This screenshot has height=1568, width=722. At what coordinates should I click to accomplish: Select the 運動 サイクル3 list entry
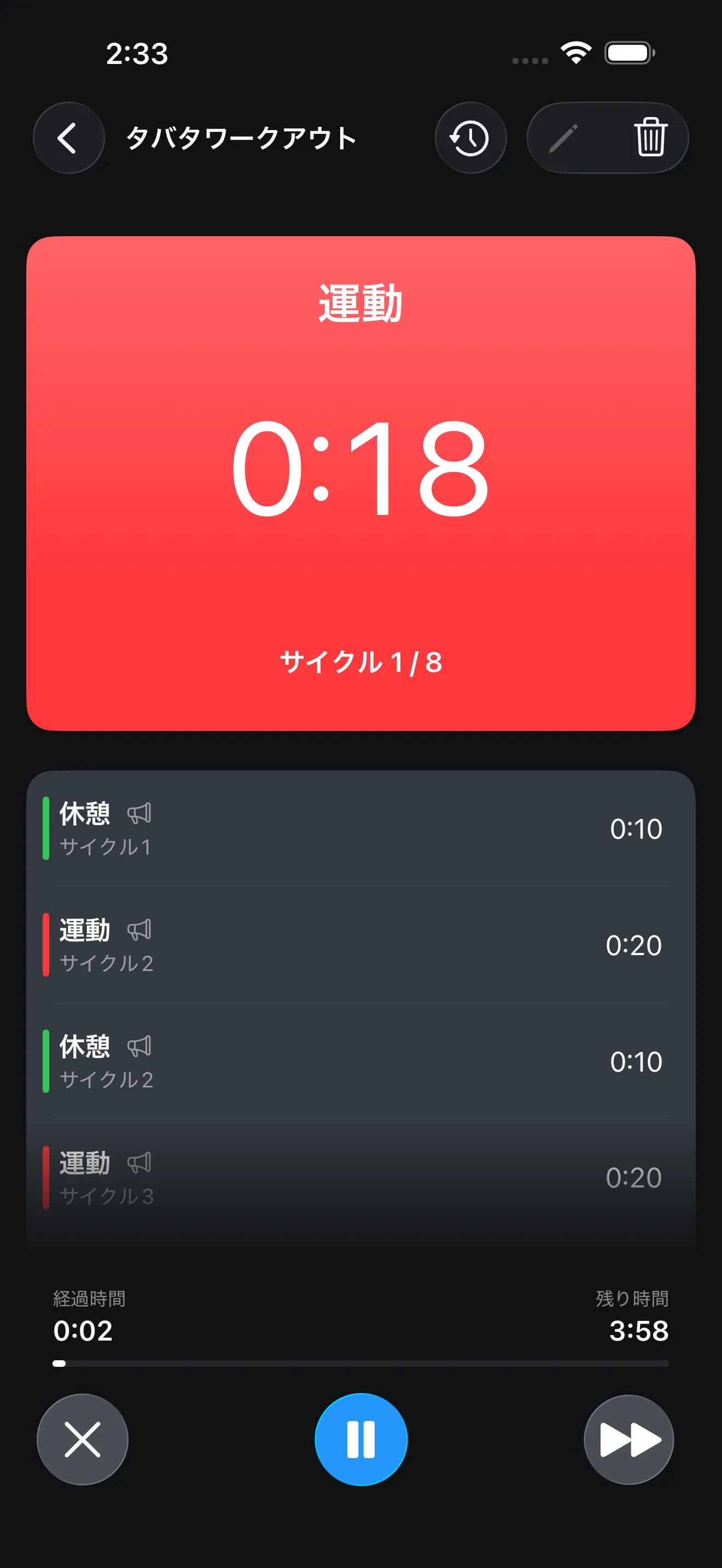tap(360, 1177)
